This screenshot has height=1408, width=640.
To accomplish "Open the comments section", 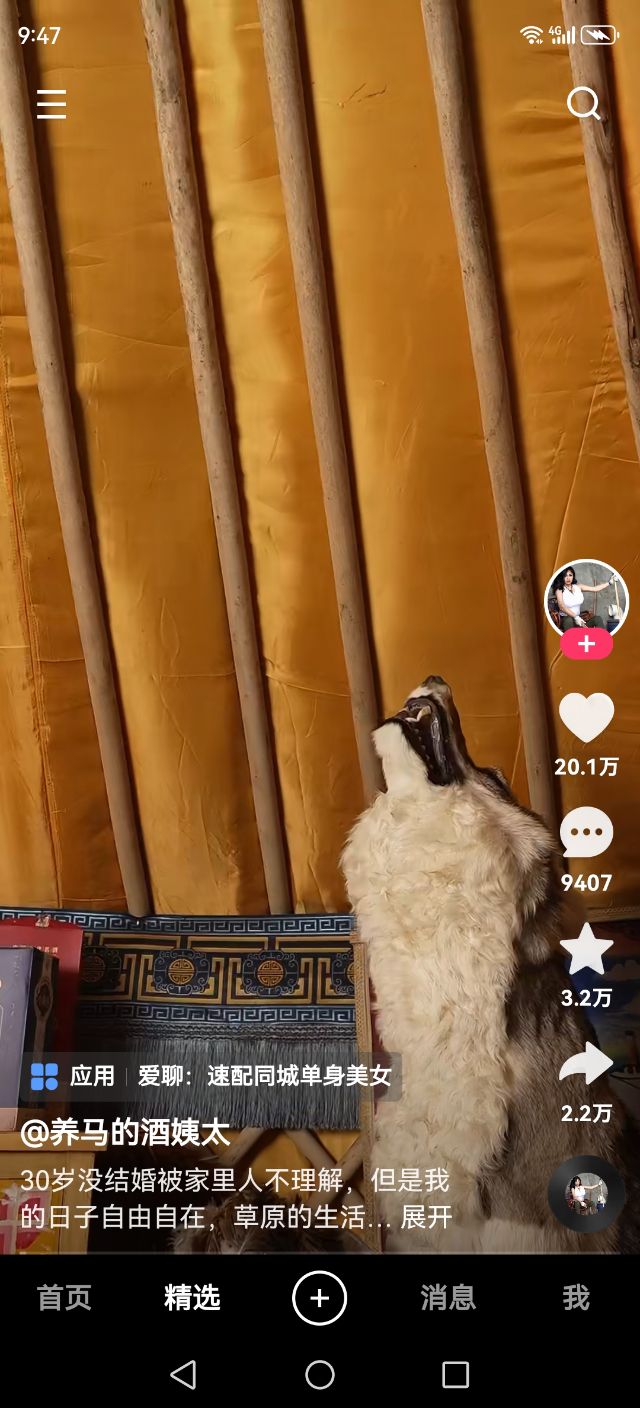I will tap(586, 833).
